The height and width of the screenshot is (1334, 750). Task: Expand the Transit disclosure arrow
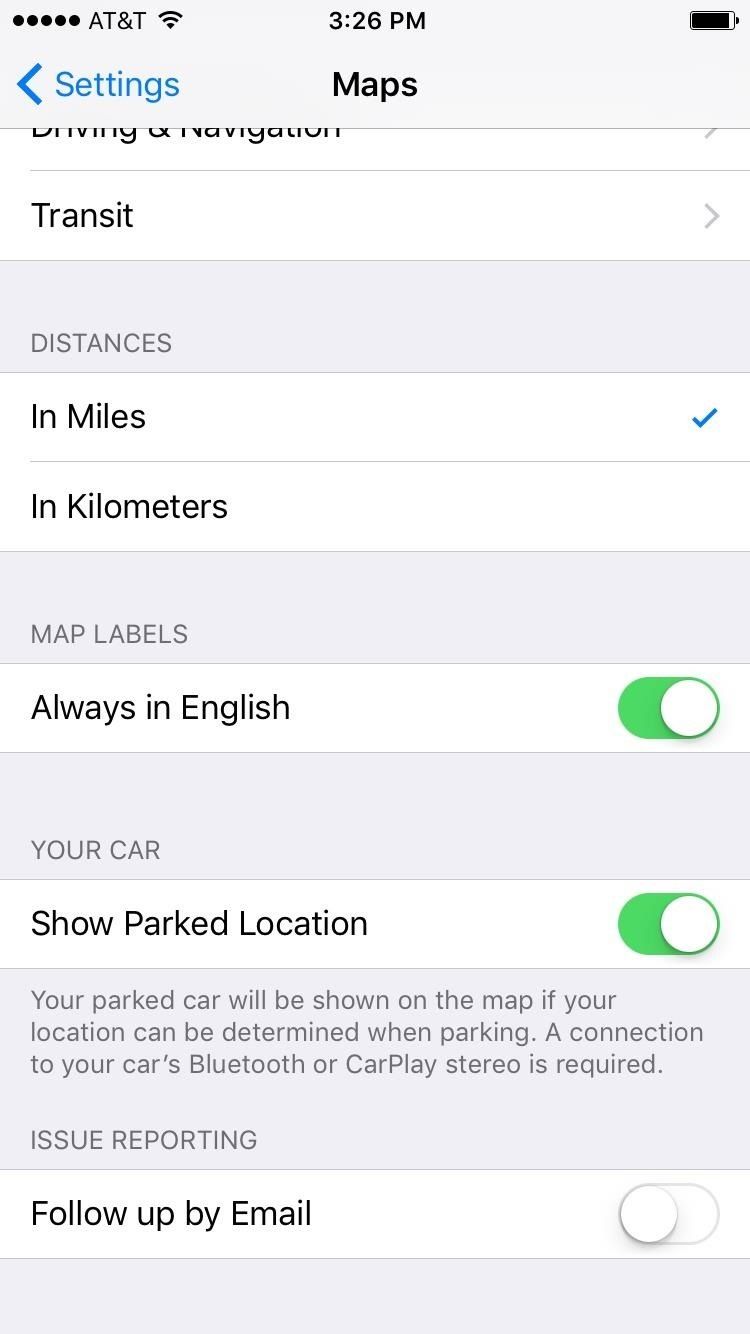(x=711, y=216)
